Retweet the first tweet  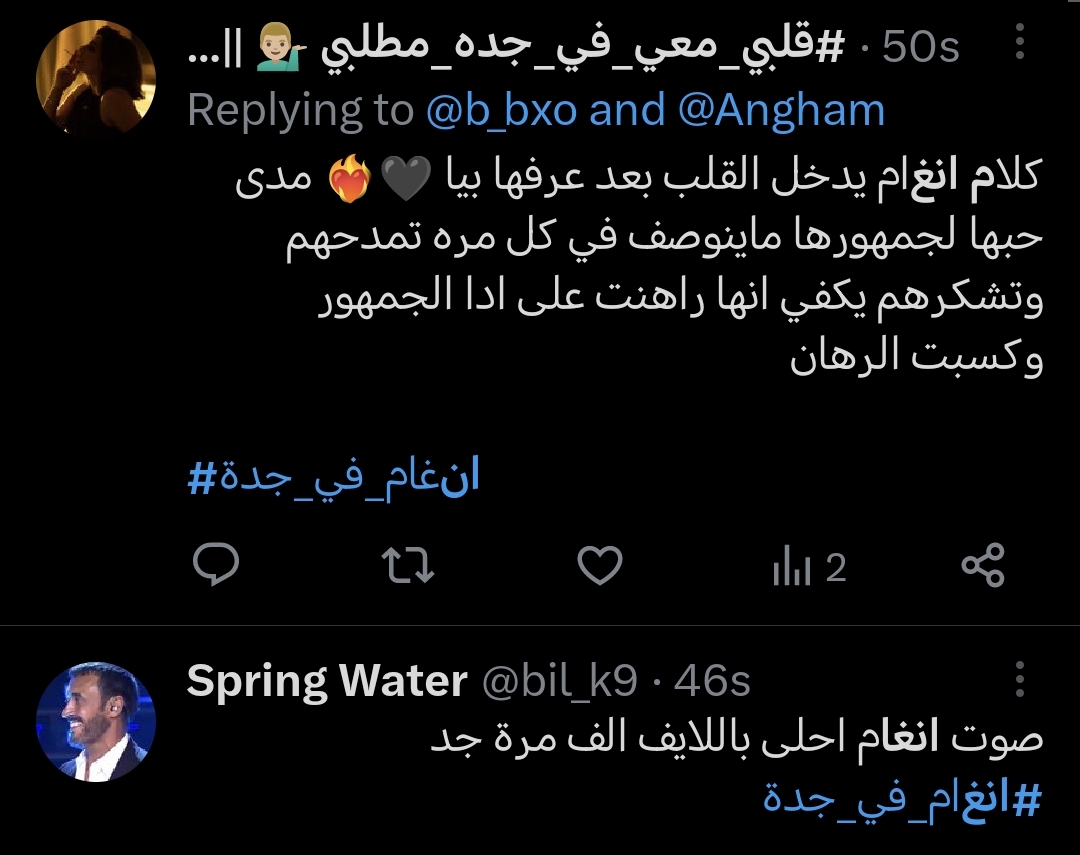409,566
